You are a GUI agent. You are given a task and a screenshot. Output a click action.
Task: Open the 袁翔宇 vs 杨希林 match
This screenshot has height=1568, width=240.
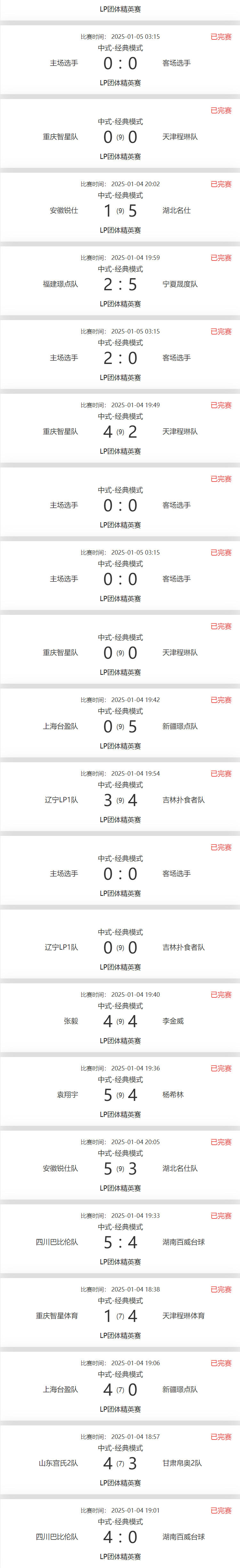[120, 1094]
